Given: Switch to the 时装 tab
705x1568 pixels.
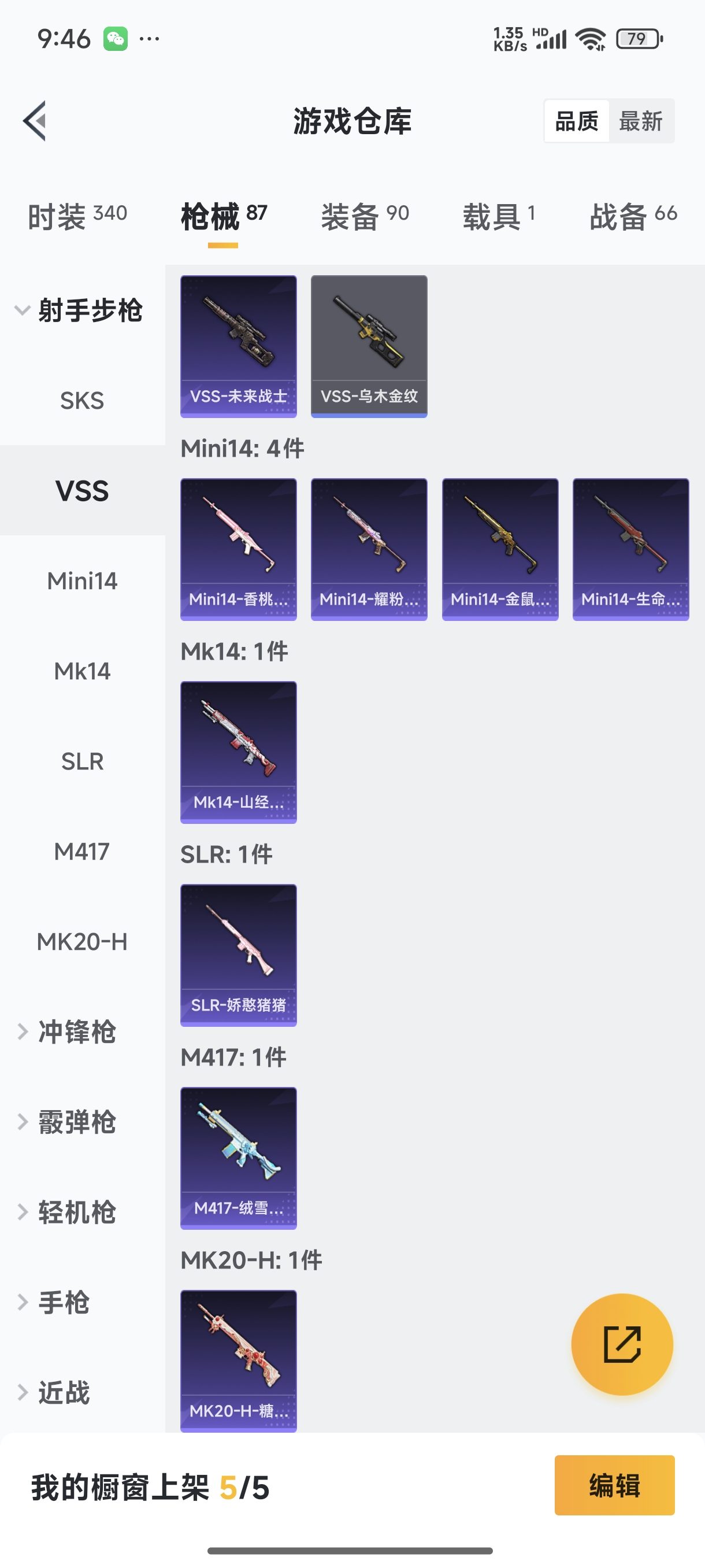Looking at the screenshot, I should [x=77, y=216].
